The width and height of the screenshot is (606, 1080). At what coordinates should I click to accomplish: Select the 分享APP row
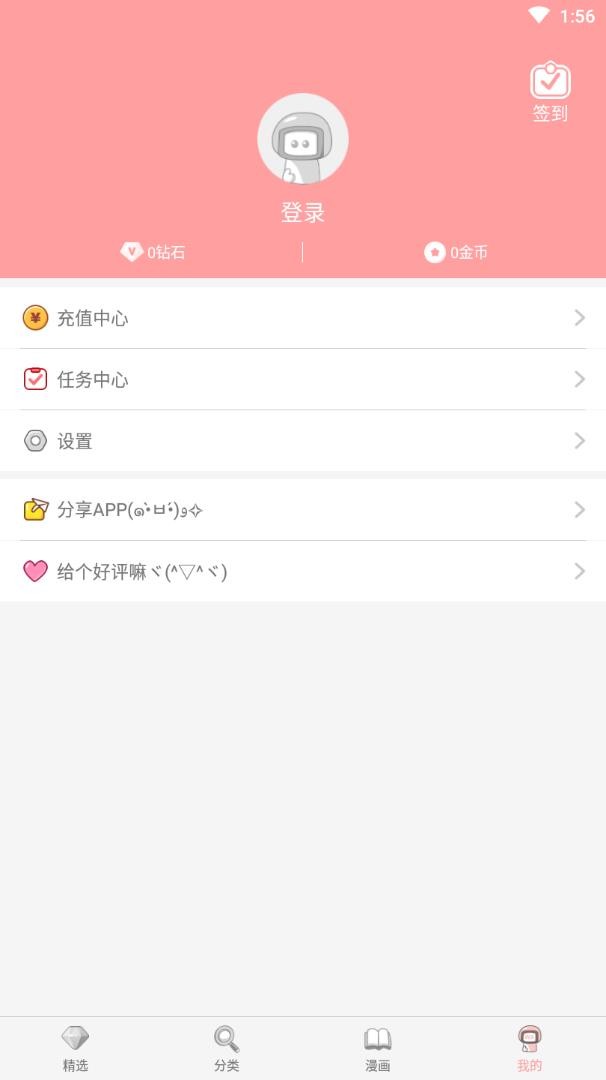303,510
